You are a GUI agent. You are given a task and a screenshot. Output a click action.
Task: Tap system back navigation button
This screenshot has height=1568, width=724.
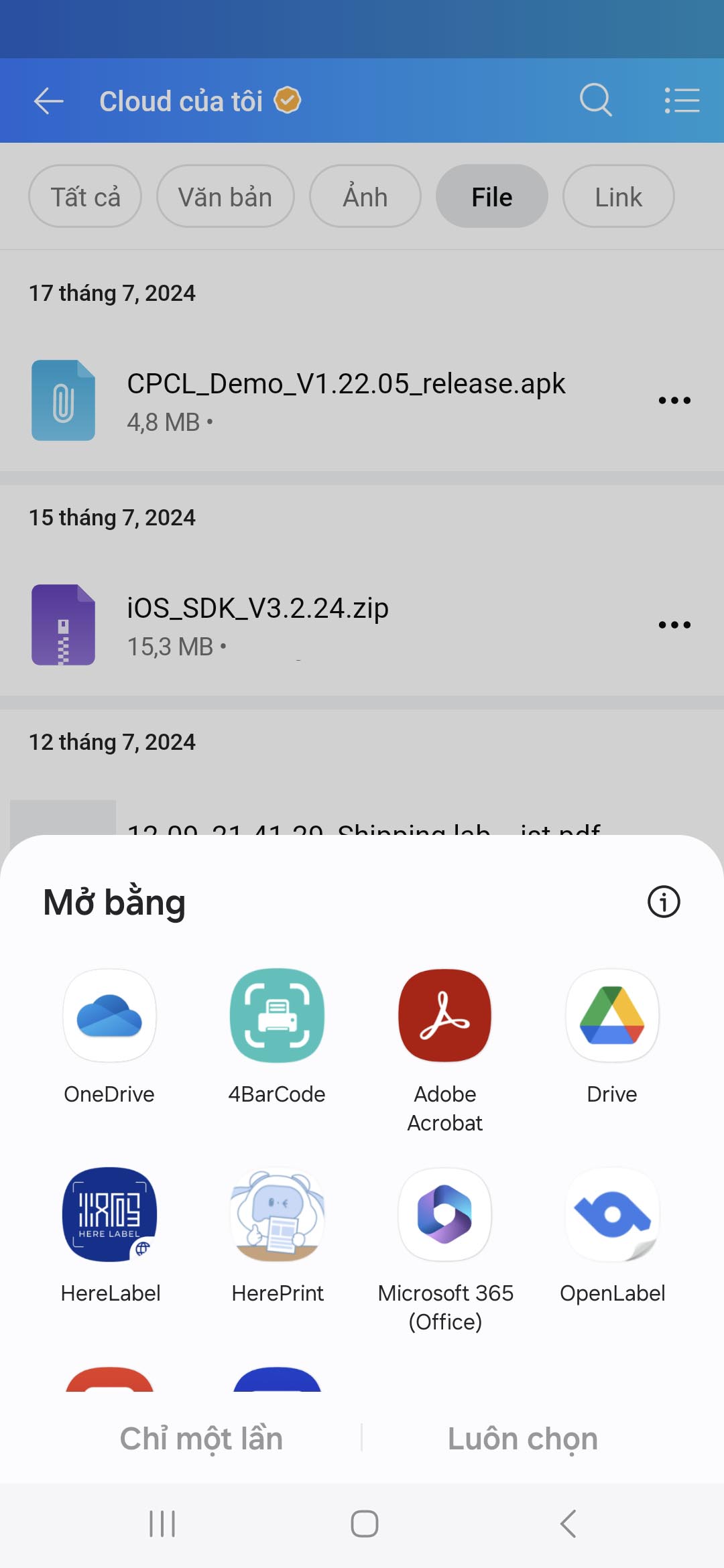[x=568, y=1524]
